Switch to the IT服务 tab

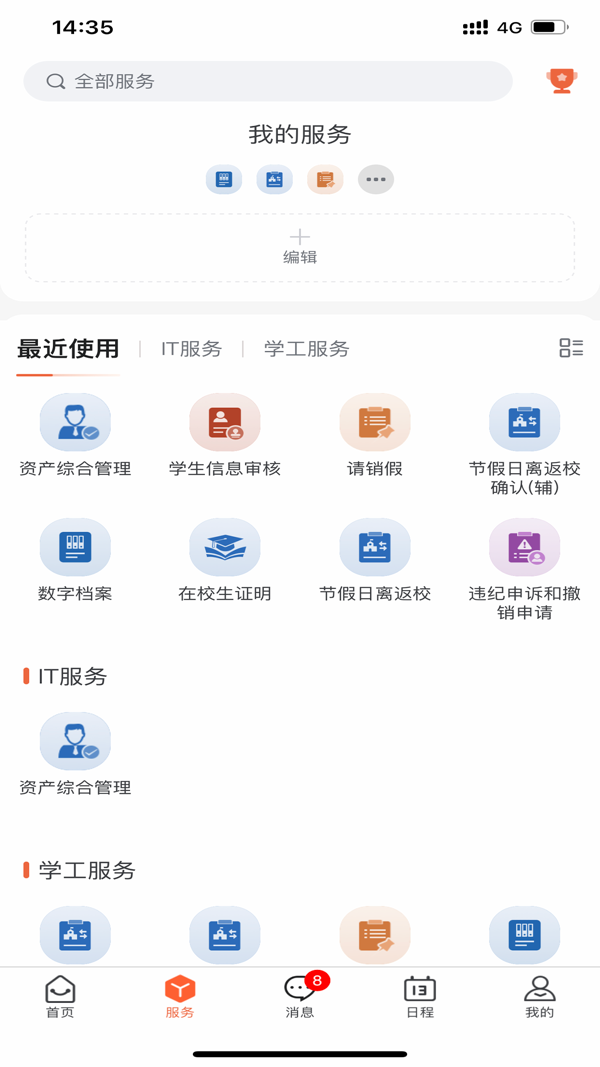(x=191, y=349)
